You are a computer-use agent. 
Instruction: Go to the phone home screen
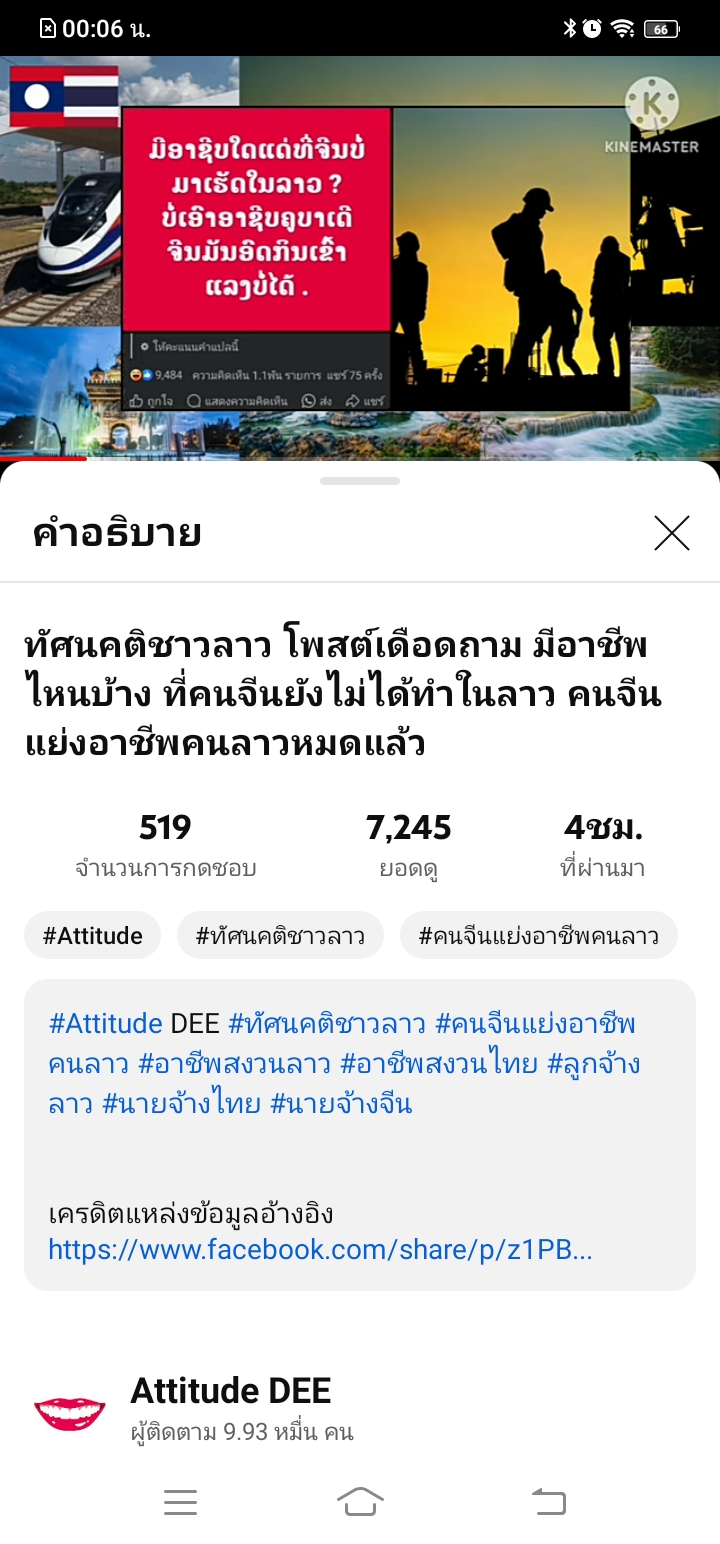tap(360, 1501)
